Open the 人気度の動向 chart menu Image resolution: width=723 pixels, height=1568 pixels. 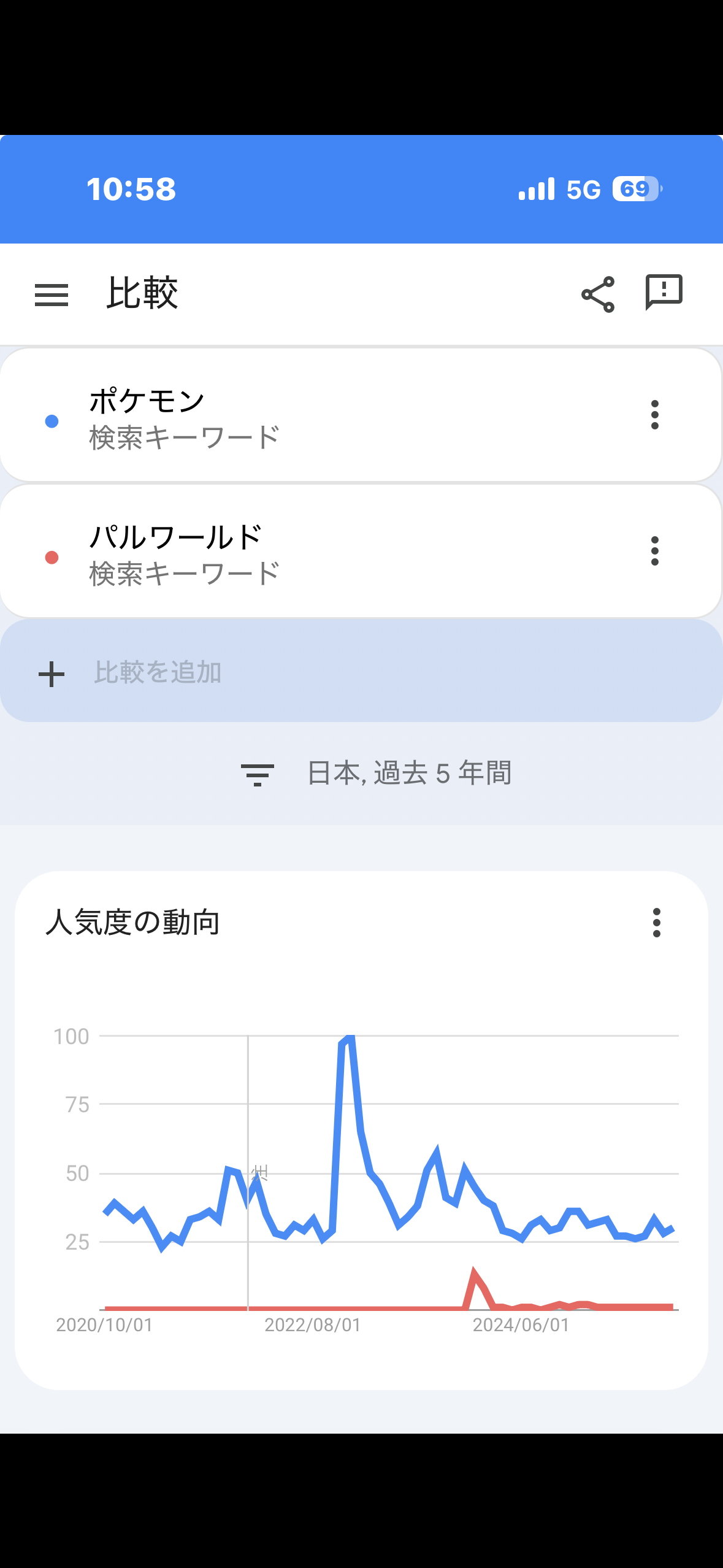click(657, 923)
